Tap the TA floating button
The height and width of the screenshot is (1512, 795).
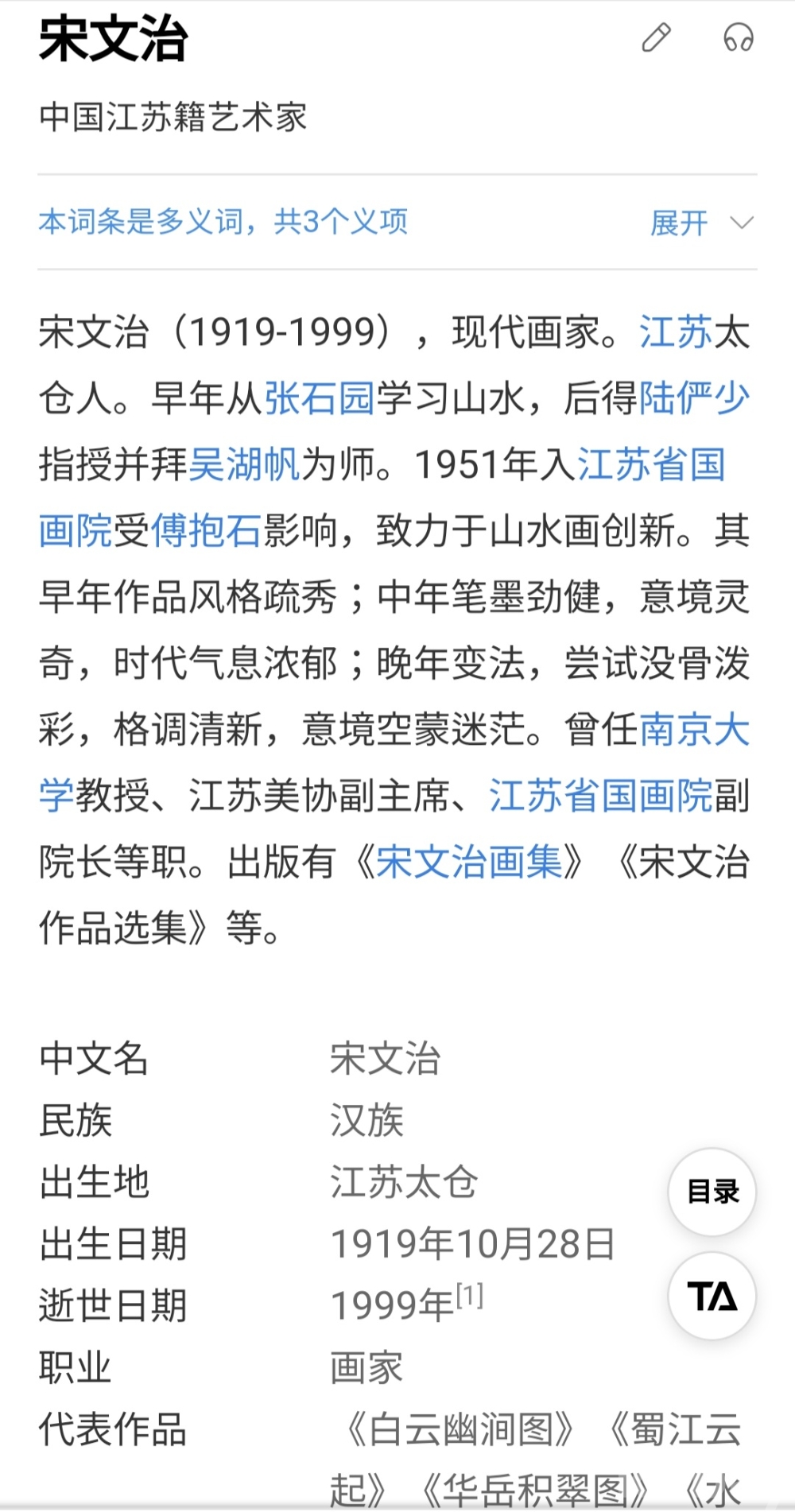[x=712, y=1296]
